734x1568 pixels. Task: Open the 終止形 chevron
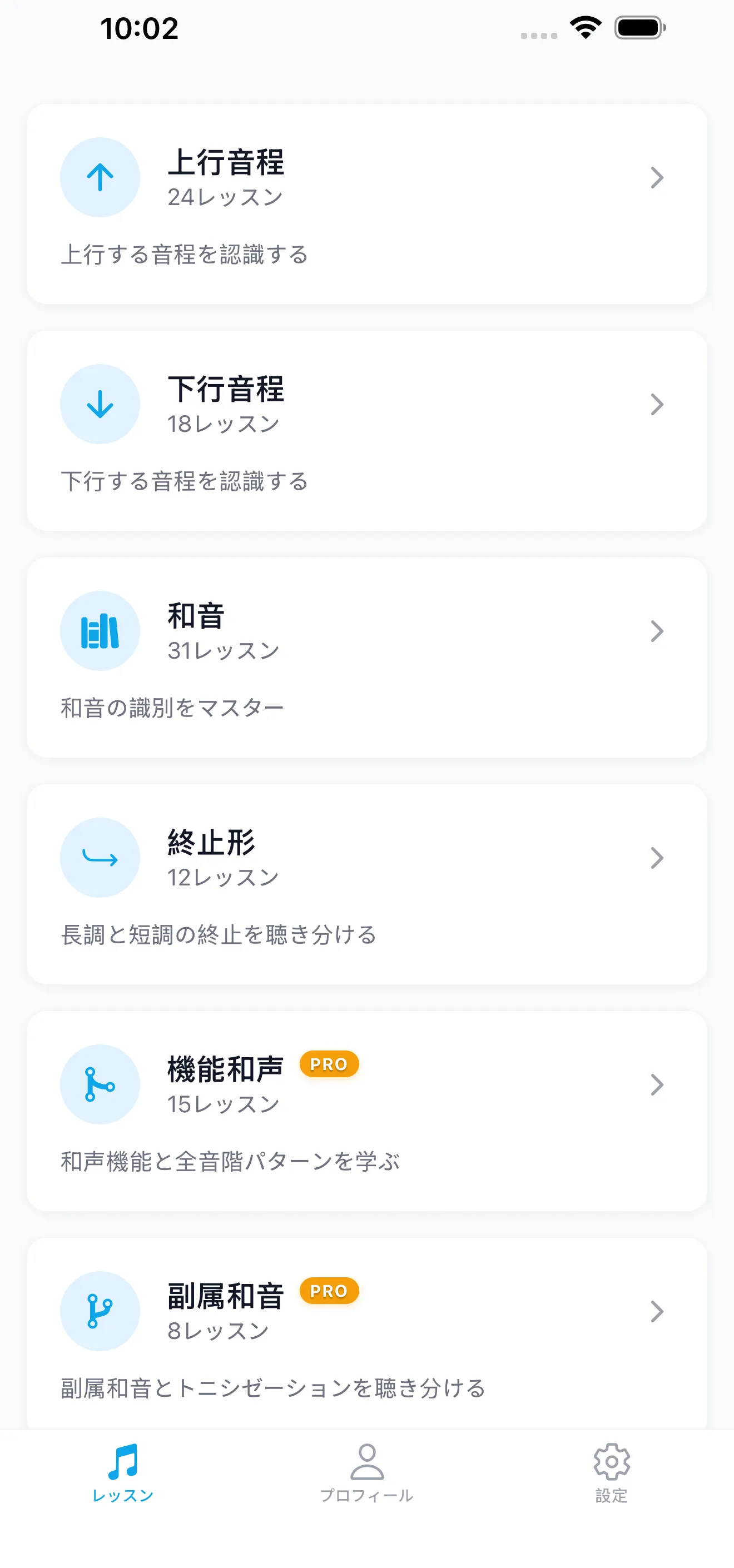coord(657,857)
